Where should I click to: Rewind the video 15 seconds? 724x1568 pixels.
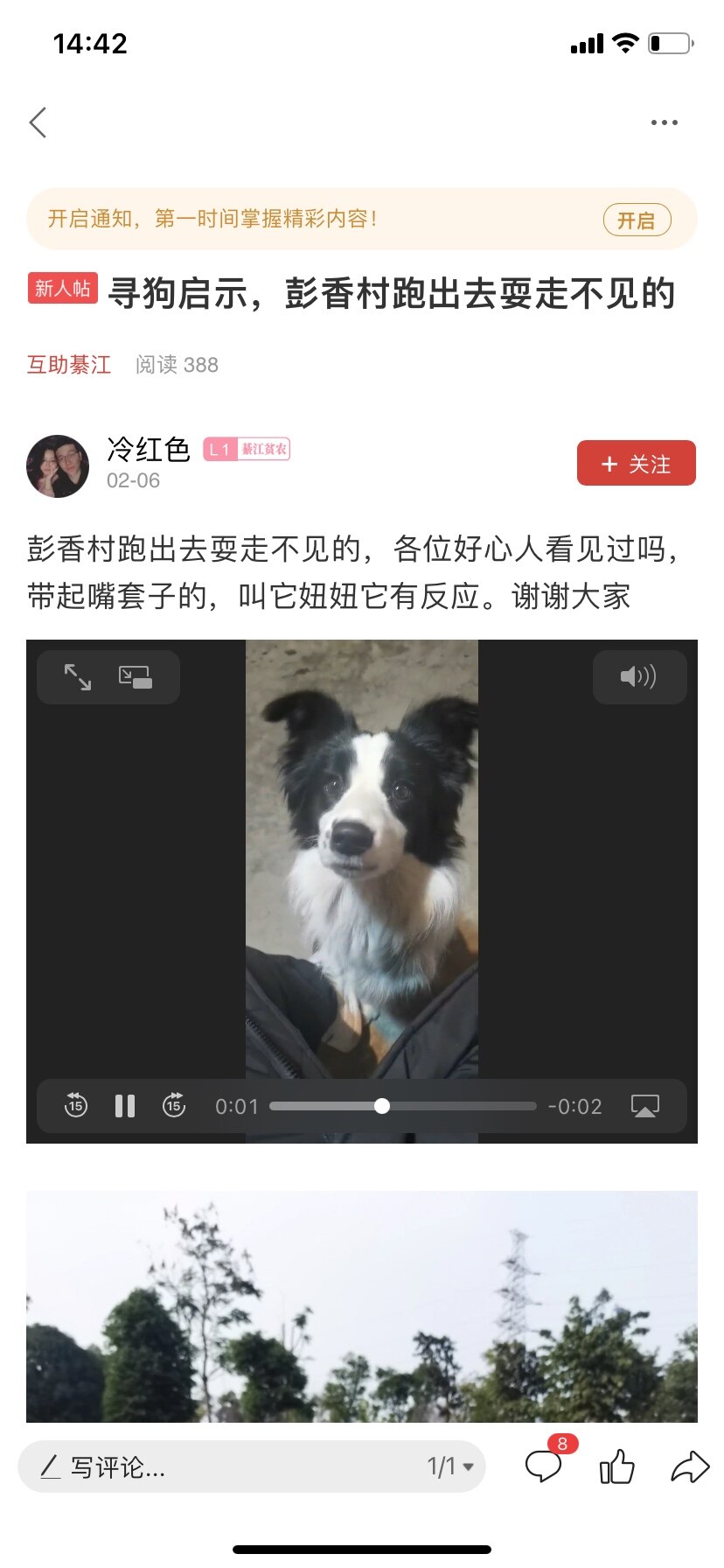pos(76,1106)
